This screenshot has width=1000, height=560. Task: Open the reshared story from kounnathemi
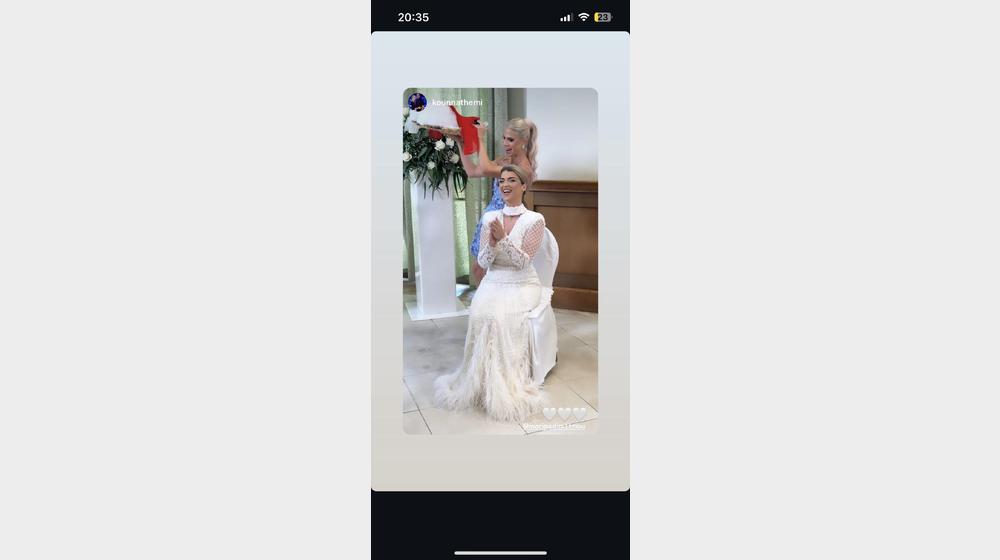(500, 262)
